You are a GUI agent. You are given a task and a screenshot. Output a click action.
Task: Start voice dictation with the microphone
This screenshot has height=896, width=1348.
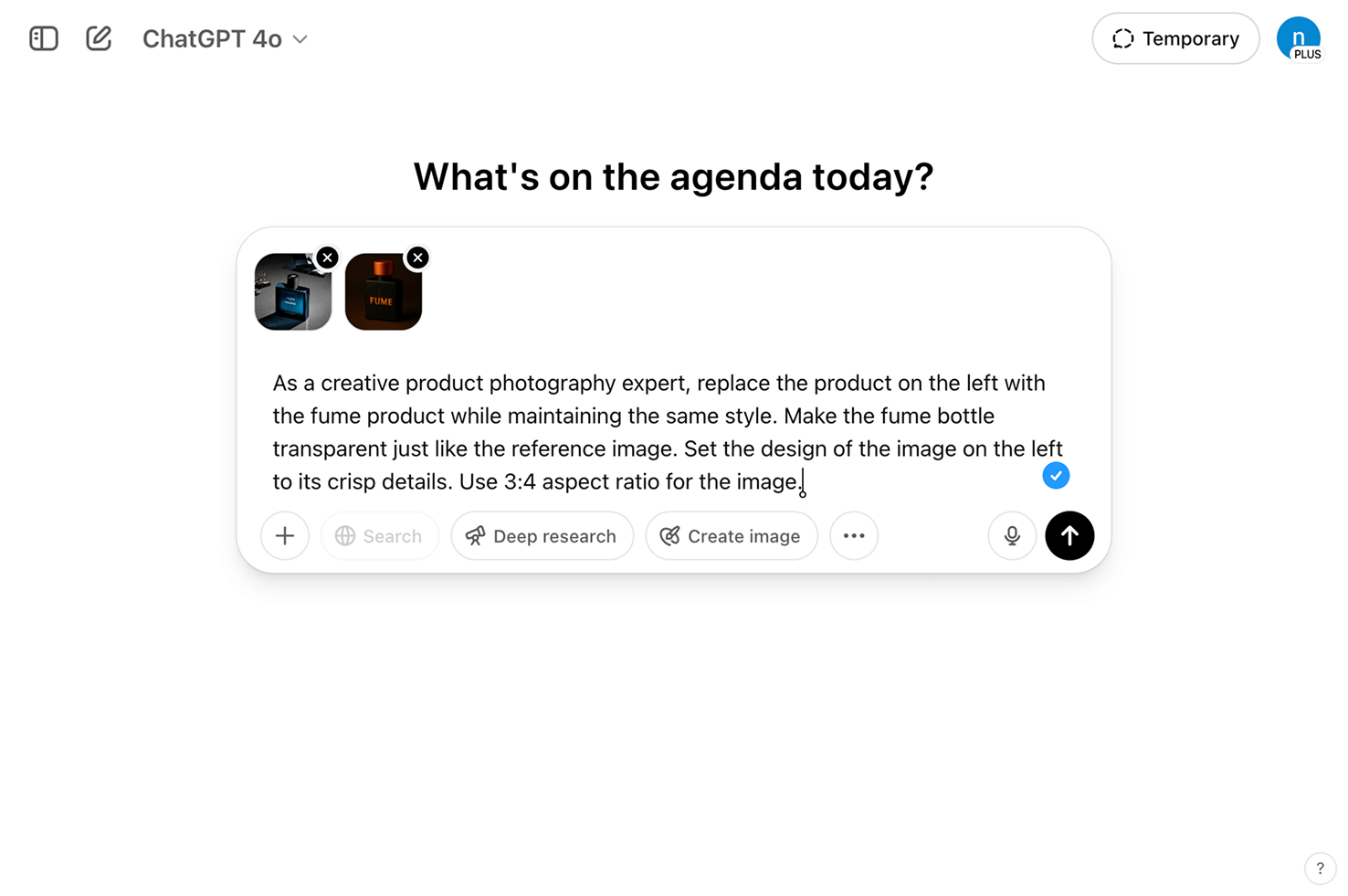[1012, 536]
